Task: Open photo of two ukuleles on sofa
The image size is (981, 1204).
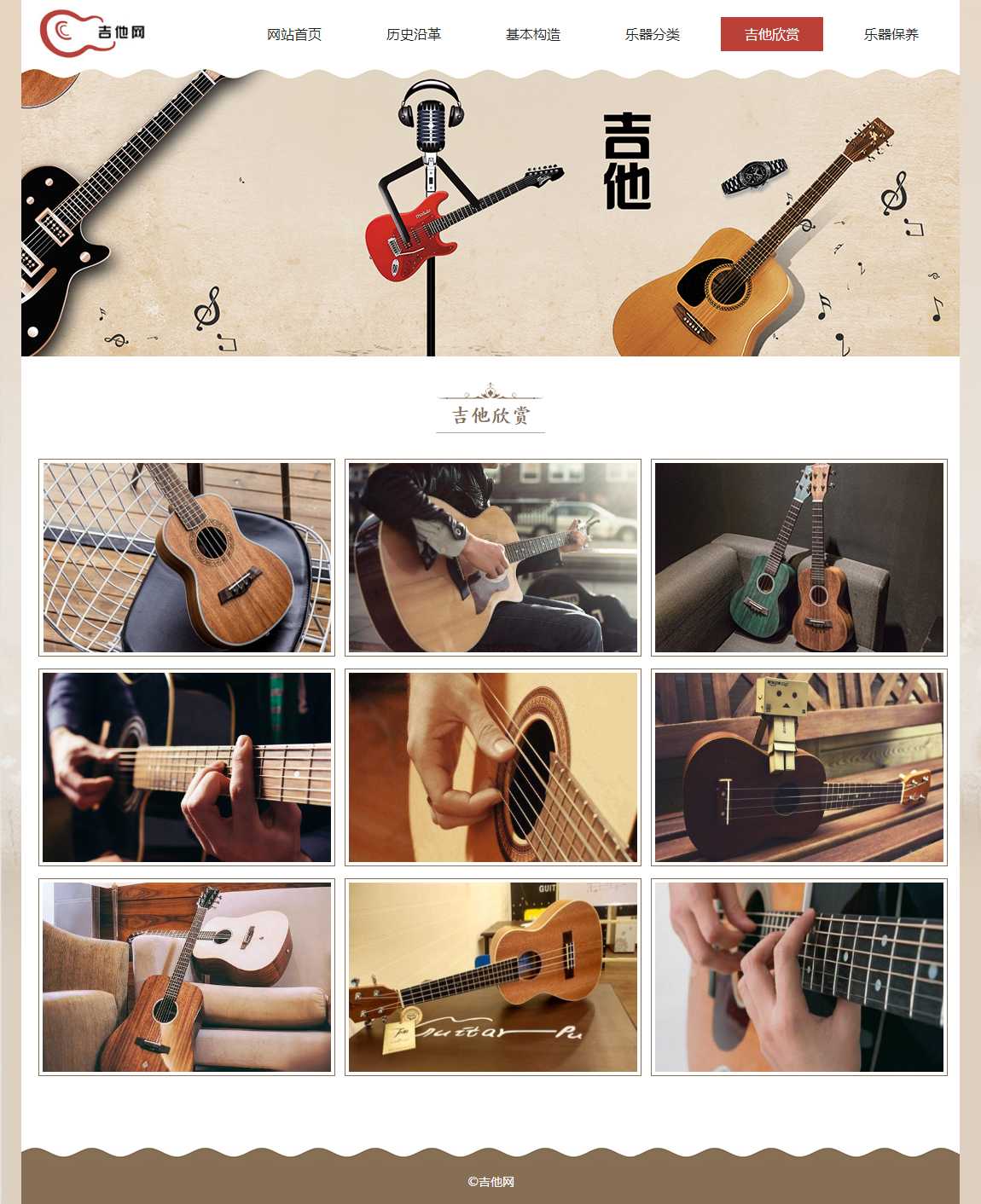Action: [799, 558]
